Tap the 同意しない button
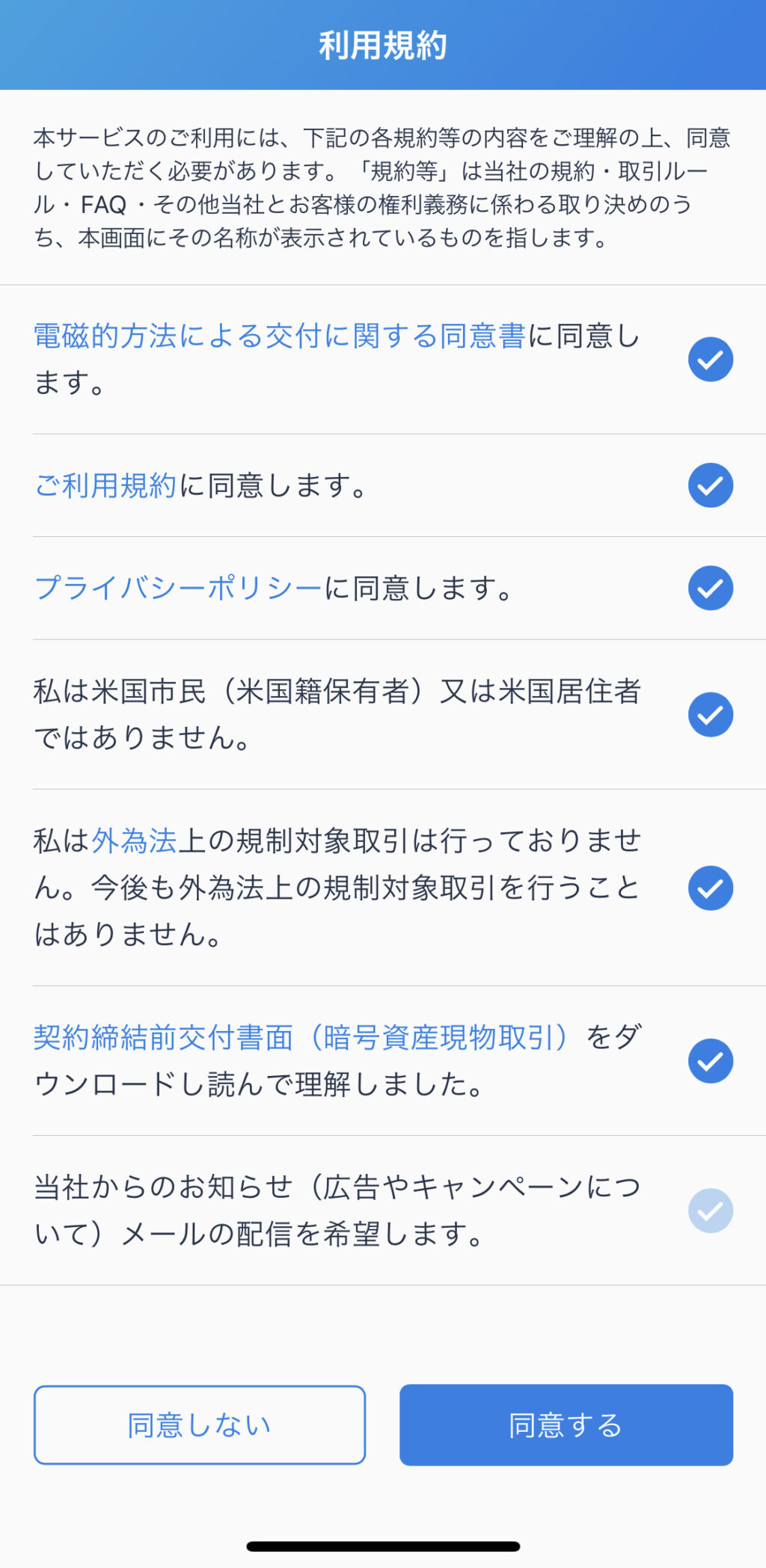 pos(200,1425)
